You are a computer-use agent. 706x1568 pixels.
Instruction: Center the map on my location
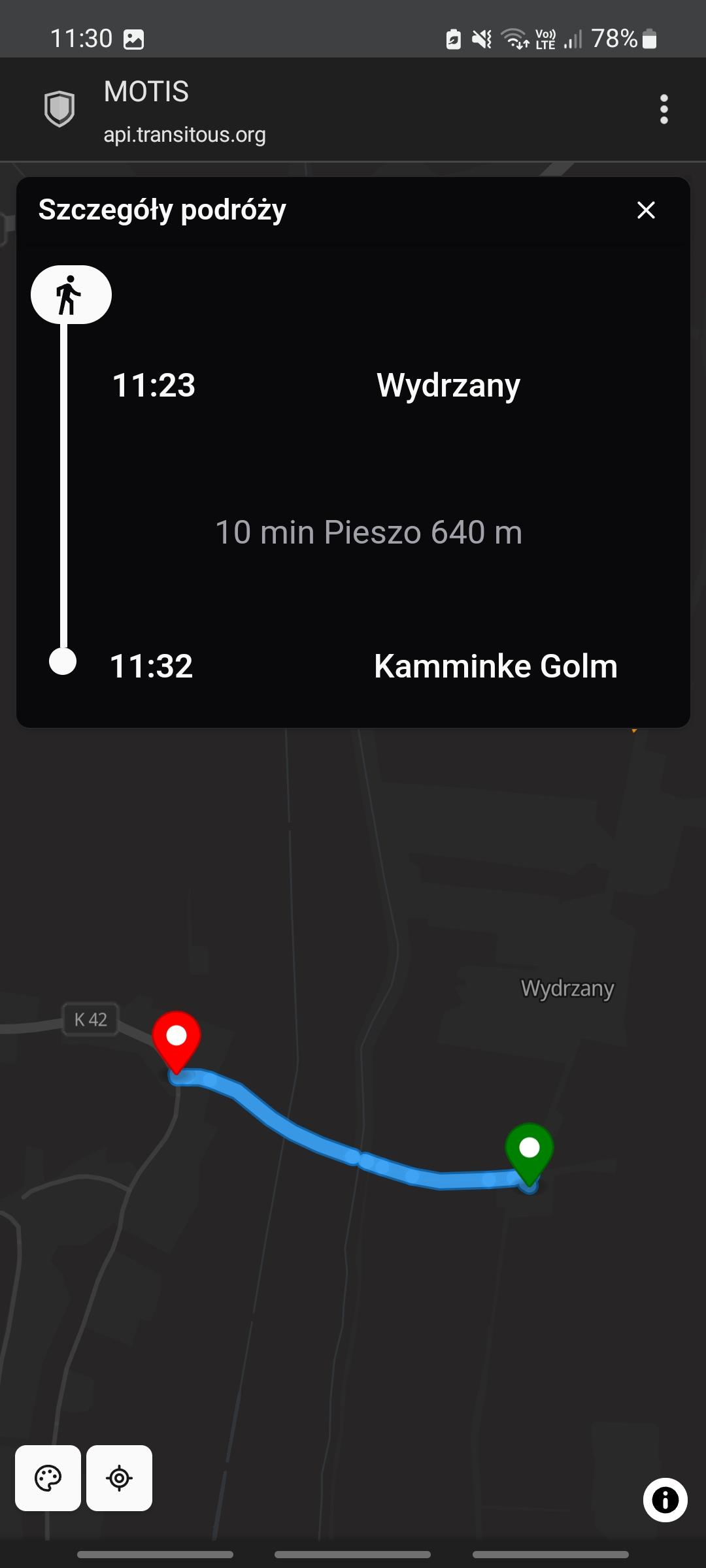(120, 1478)
